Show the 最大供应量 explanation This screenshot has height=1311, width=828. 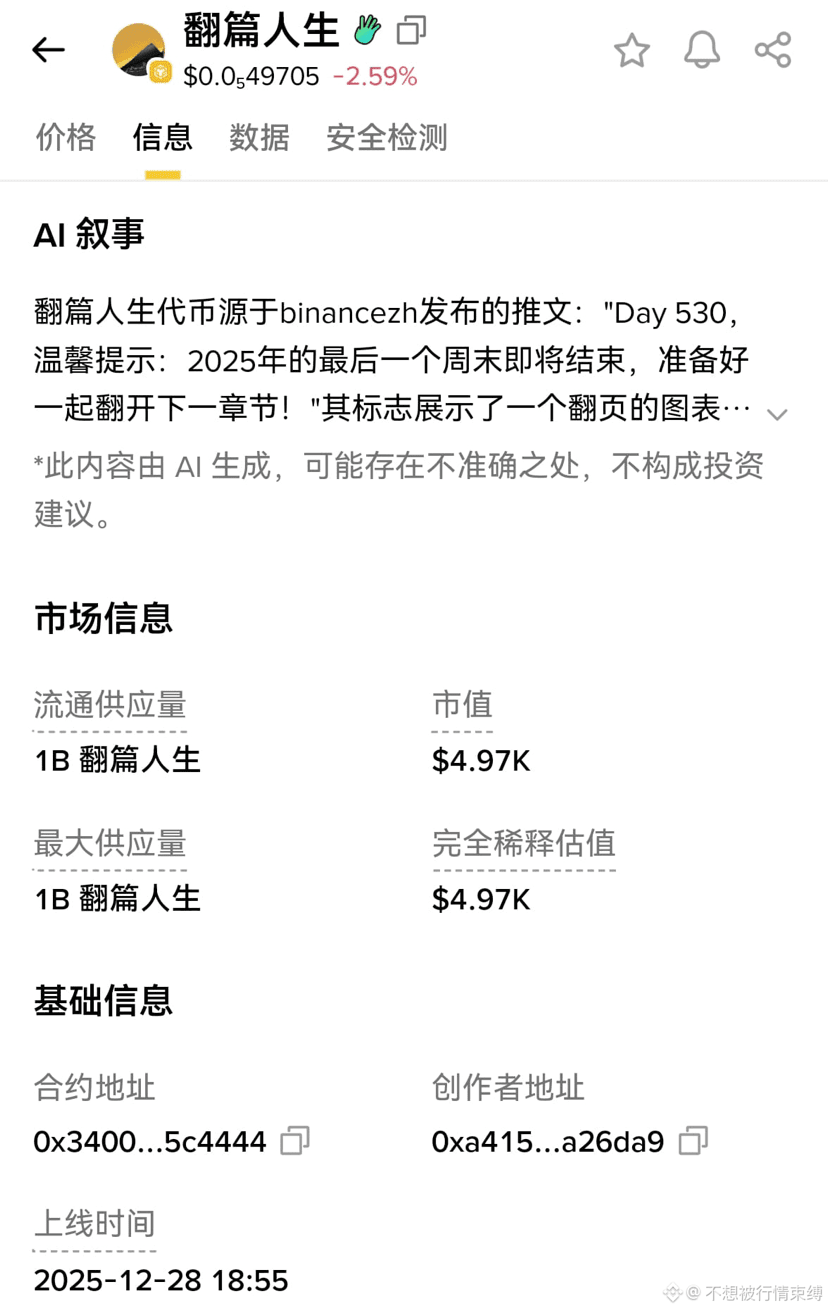110,844
